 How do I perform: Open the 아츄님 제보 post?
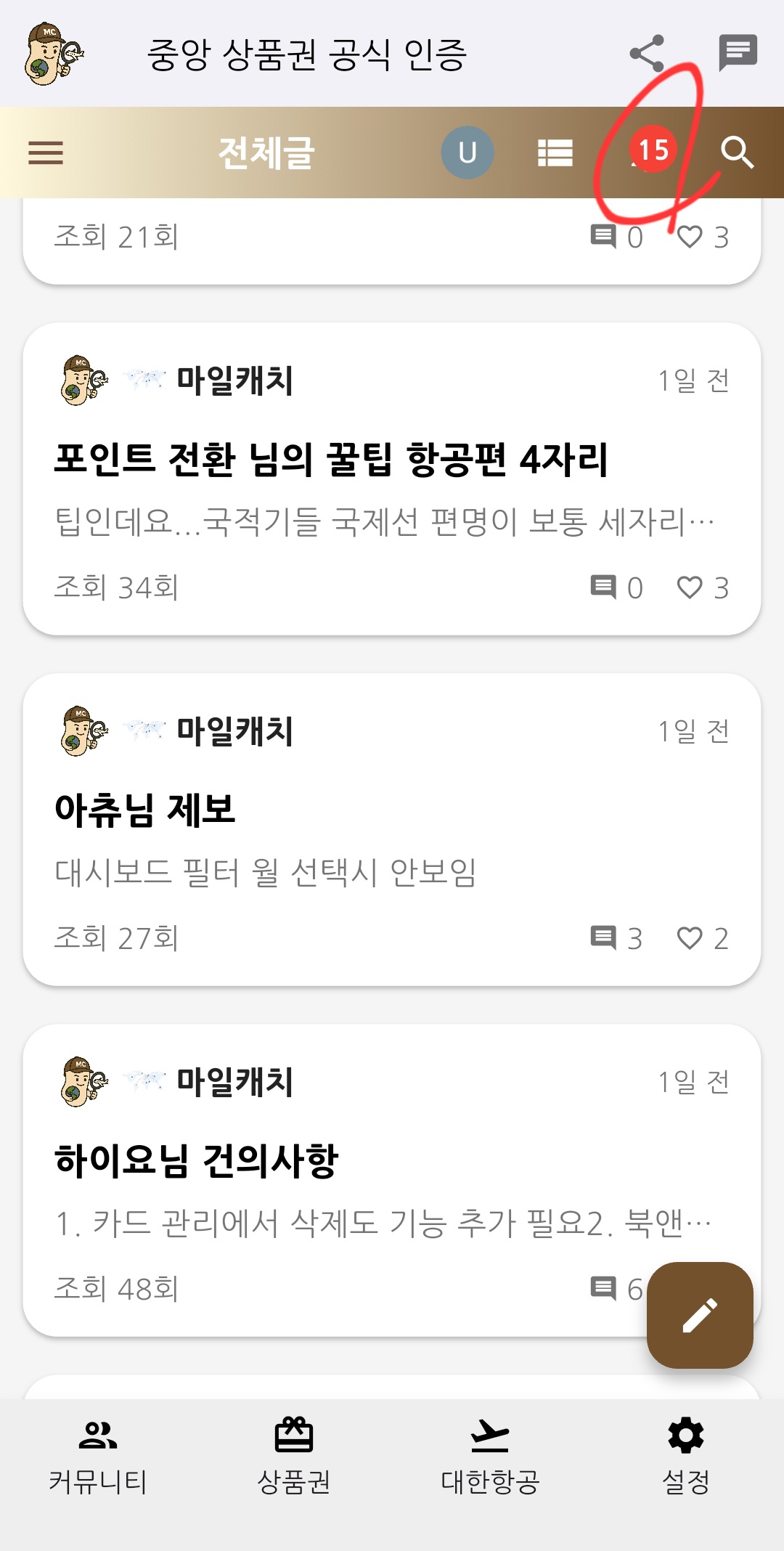point(145,810)
